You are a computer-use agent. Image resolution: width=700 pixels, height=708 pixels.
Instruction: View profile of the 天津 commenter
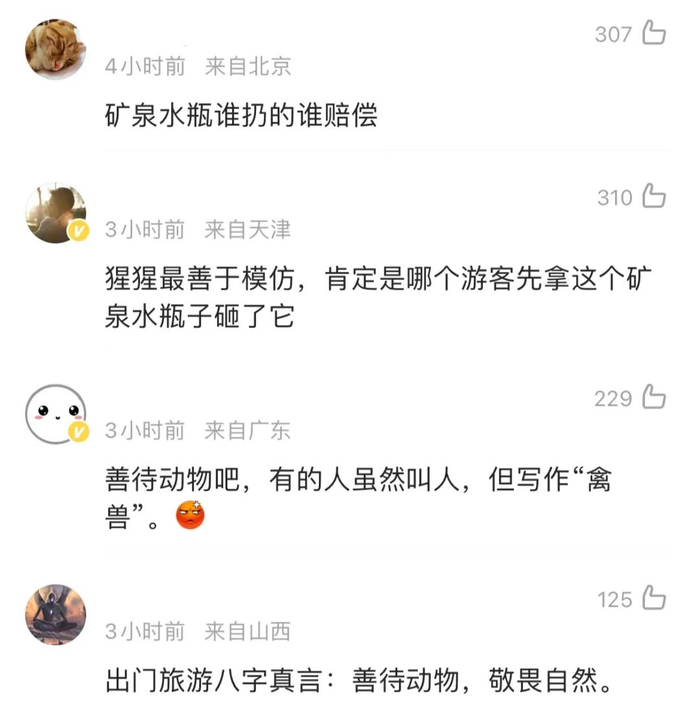[55, 214]
